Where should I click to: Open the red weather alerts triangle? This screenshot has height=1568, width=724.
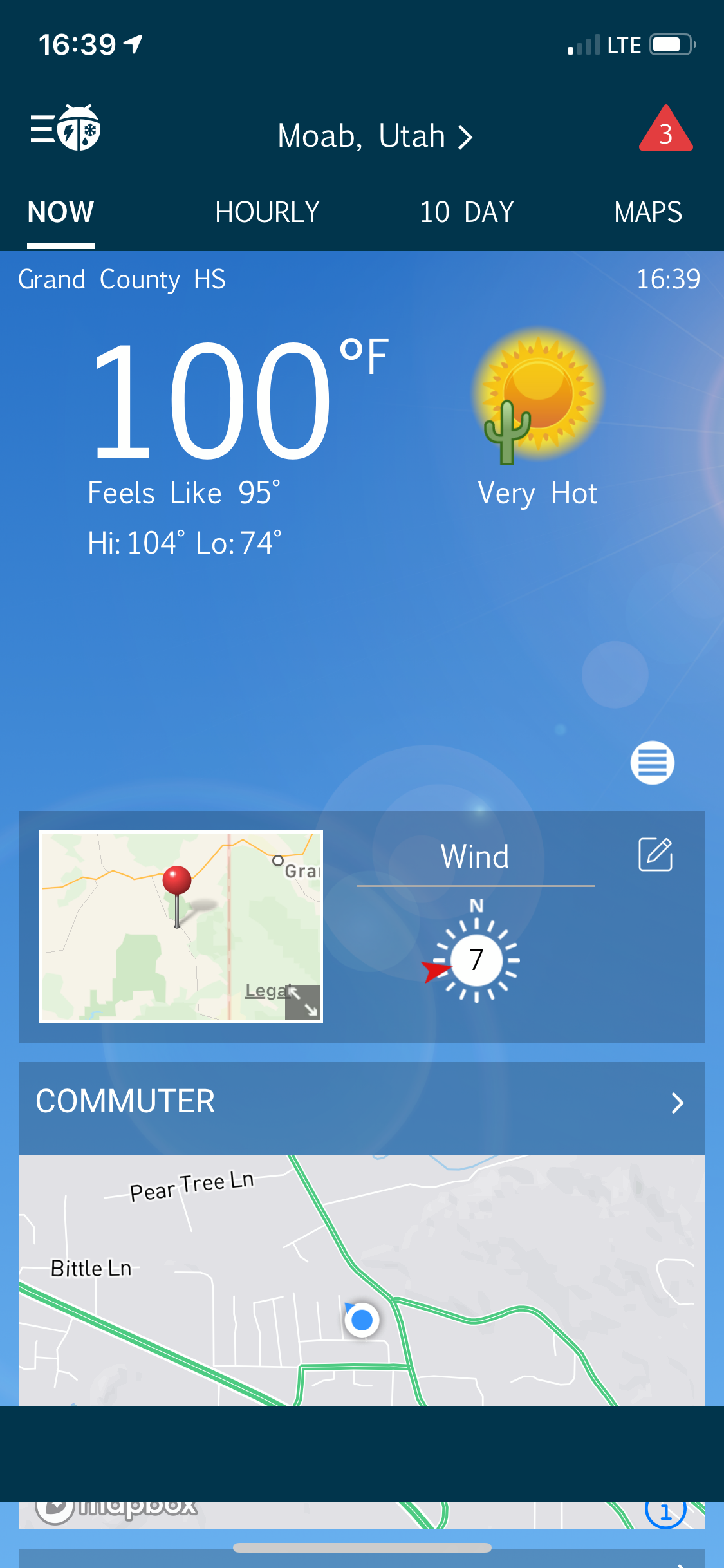[665, 131]
